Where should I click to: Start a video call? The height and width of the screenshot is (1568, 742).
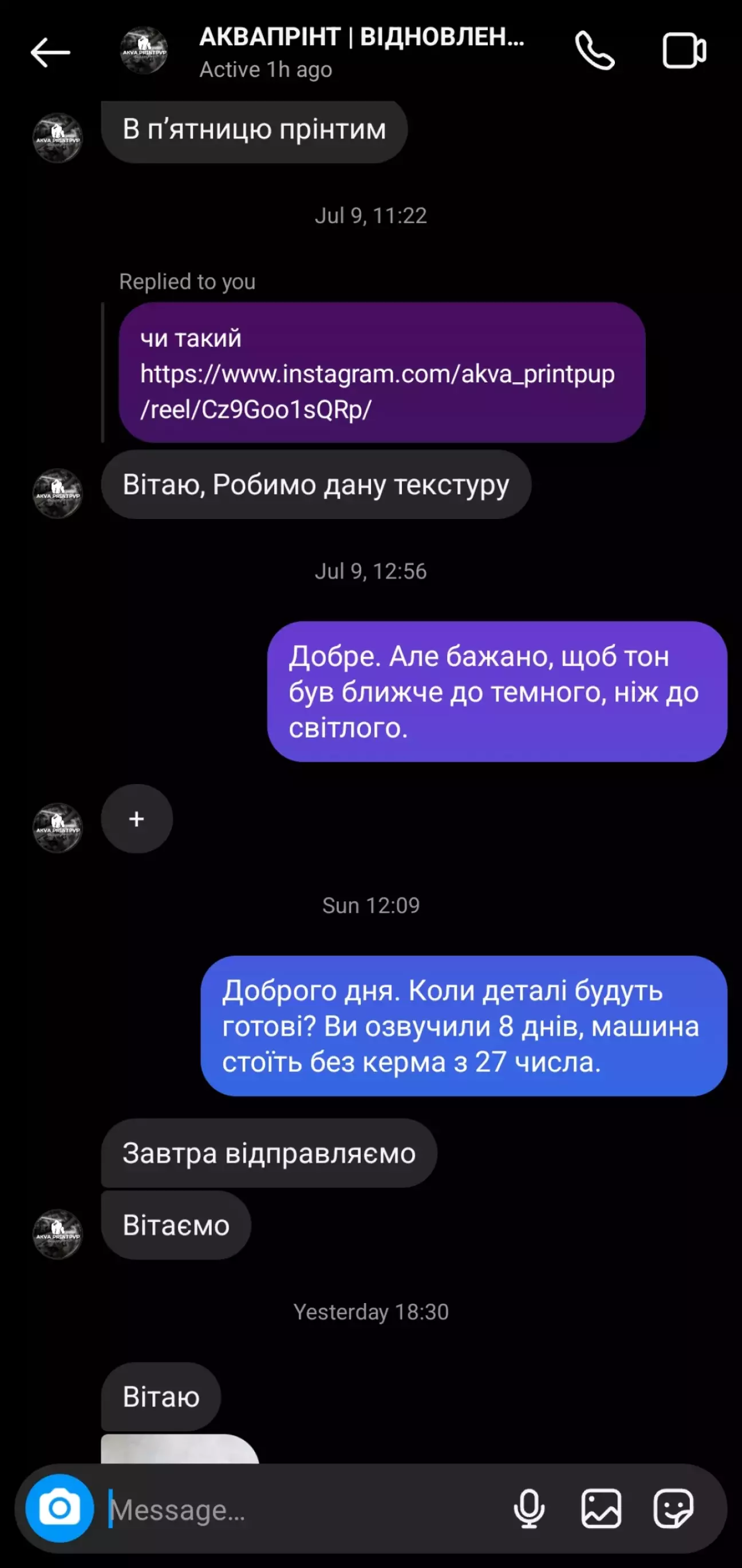[x=684, y=50]
